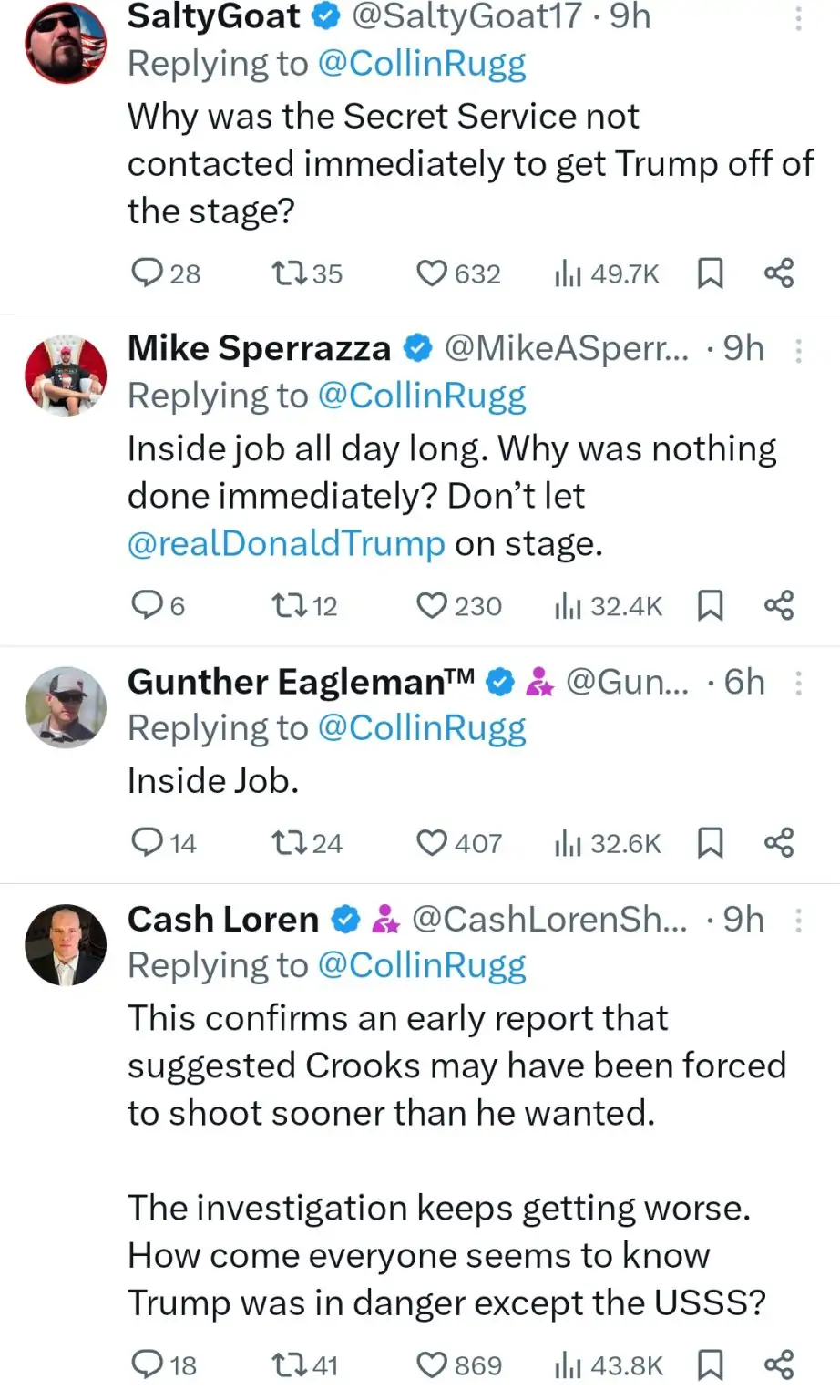Repost Mike Sperrazza's reply
The width and height of the screenshot is (840, 1400).
point(290,606)
